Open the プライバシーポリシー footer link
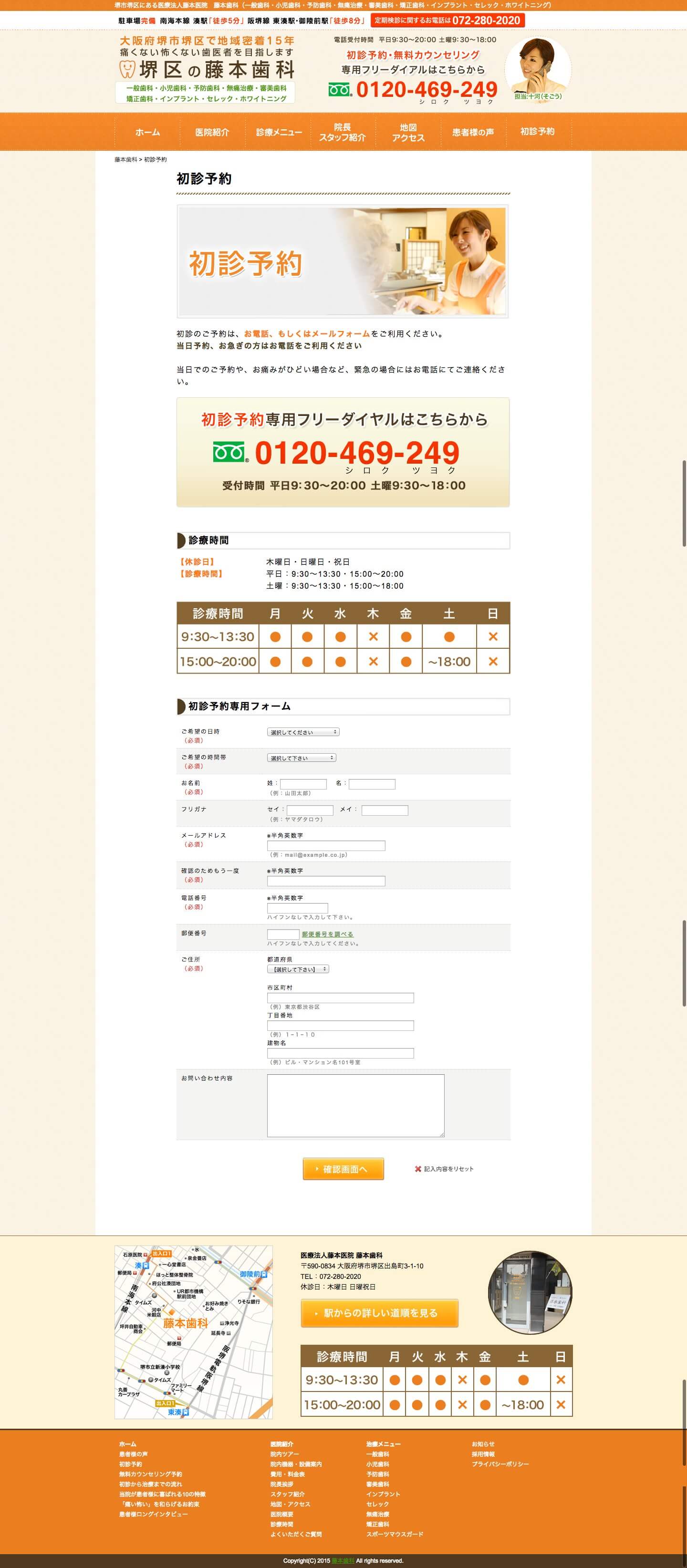The width and height of the screenshot is (687, 1568). coord(500,1464)
